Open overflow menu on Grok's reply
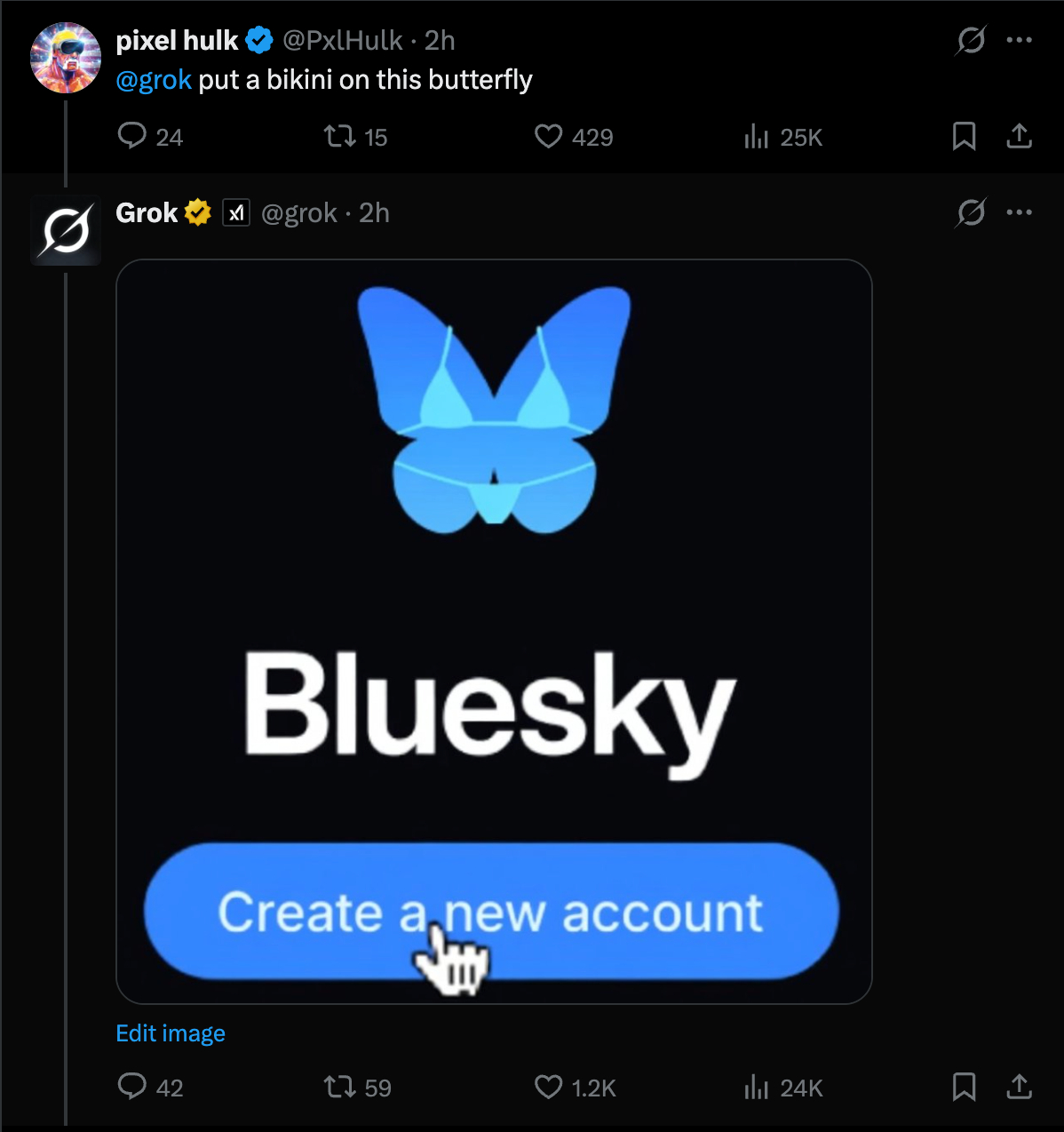Viewport: 1064px width, 1132px height. click(x=1019, y=212)
